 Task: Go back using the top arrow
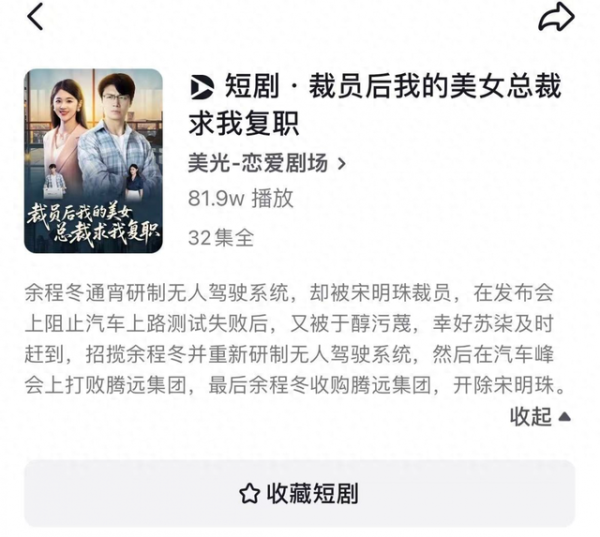click(x=35, y=17)
